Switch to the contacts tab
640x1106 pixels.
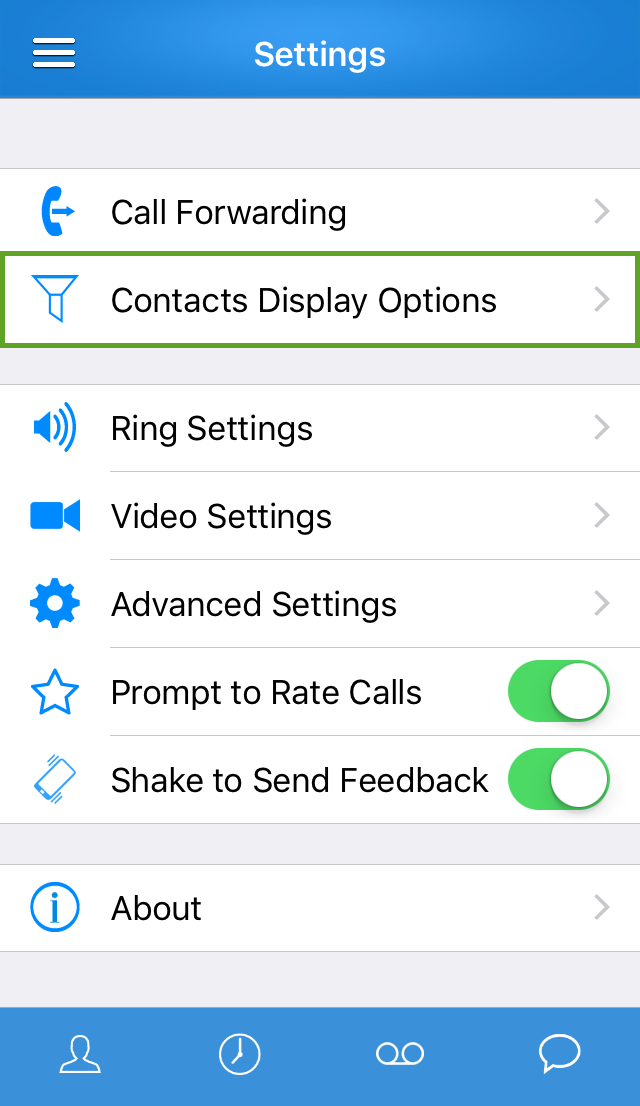tap(80, 1054)
